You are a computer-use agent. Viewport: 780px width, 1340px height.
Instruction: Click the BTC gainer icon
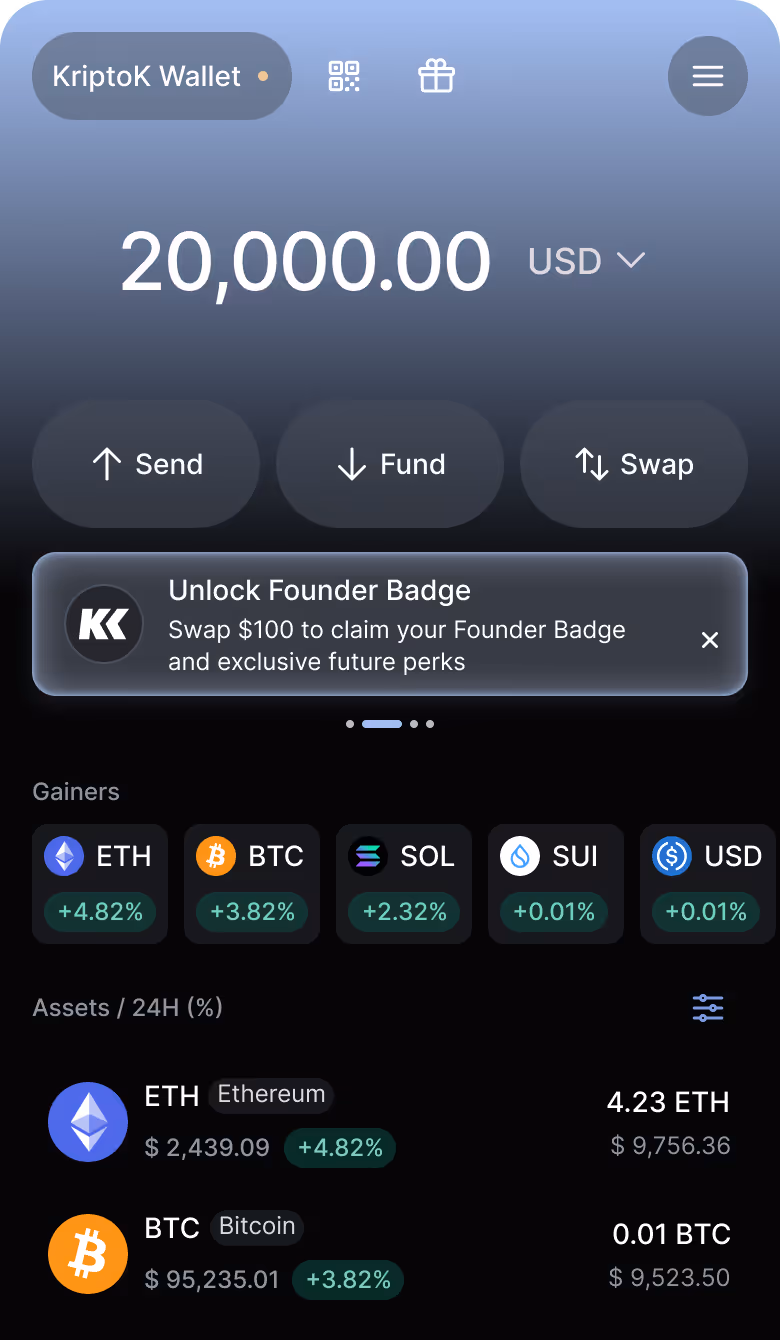click(x=215, y=856)
